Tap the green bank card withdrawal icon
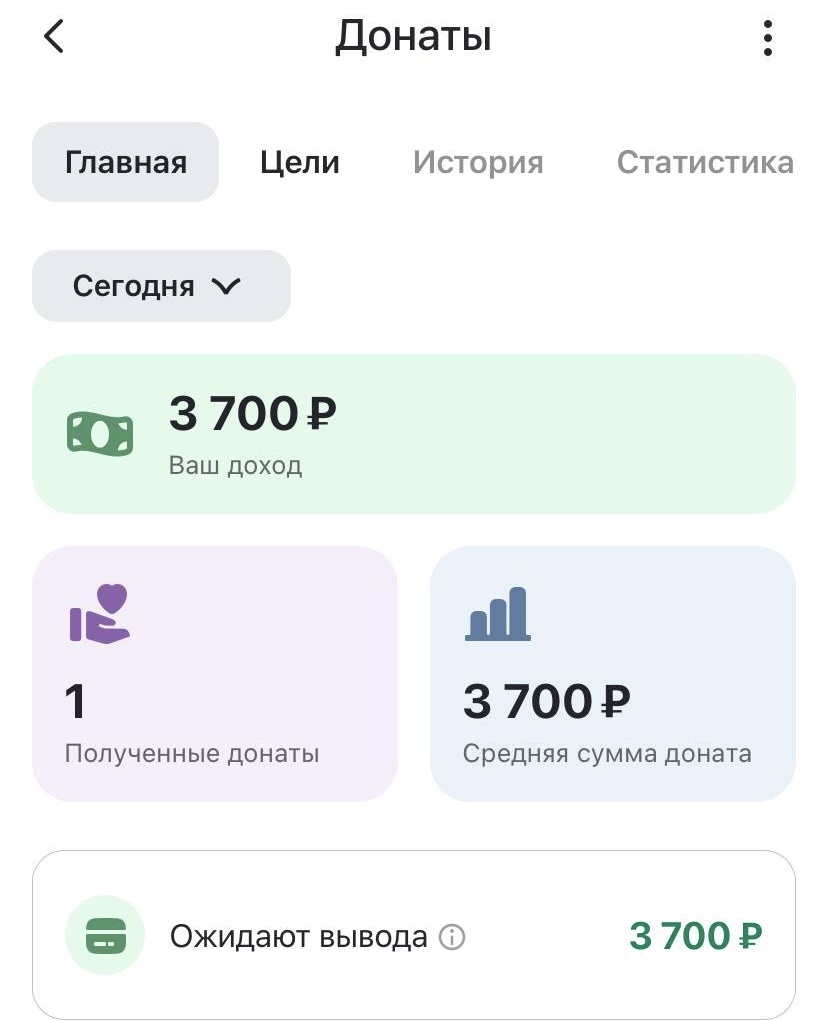 coord(103,935)
